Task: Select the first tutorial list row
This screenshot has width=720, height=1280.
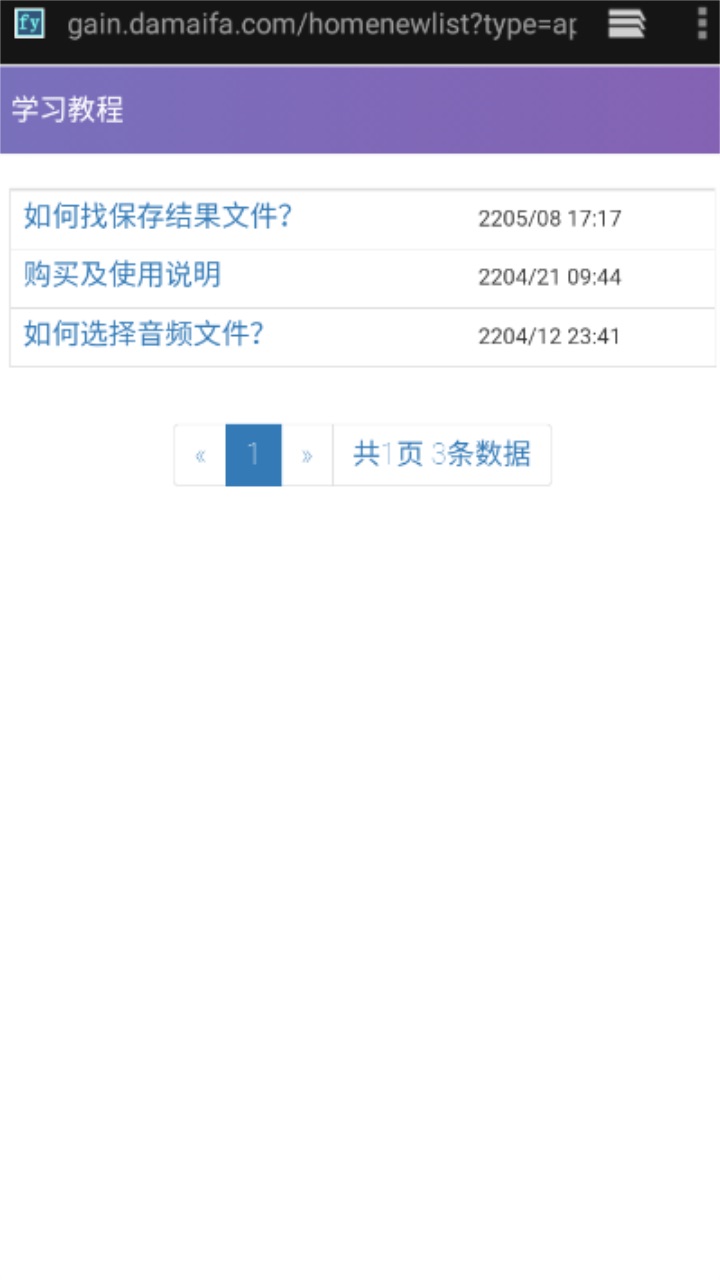Action: [360, 218]
